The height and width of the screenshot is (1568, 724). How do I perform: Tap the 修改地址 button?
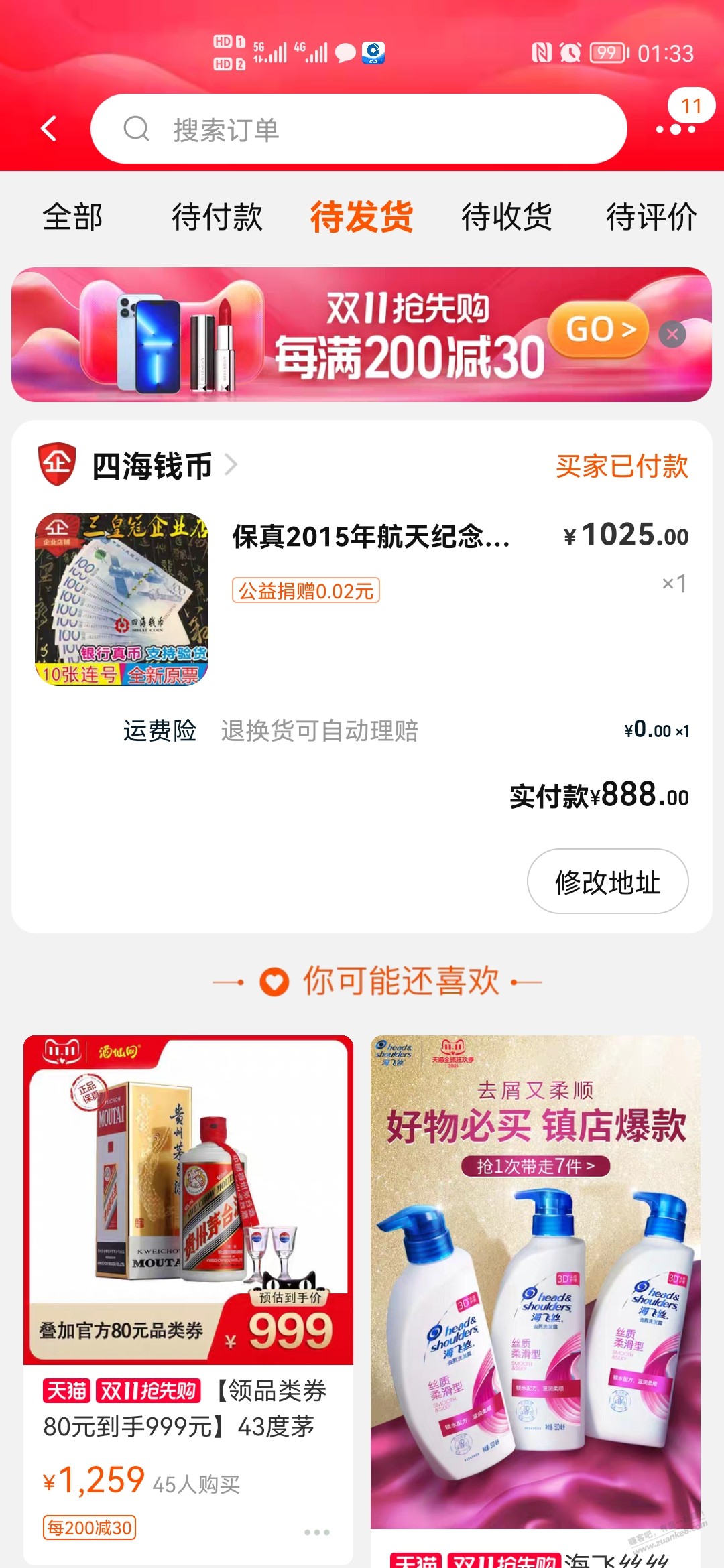pyautogui.click(x=607, y=881)
